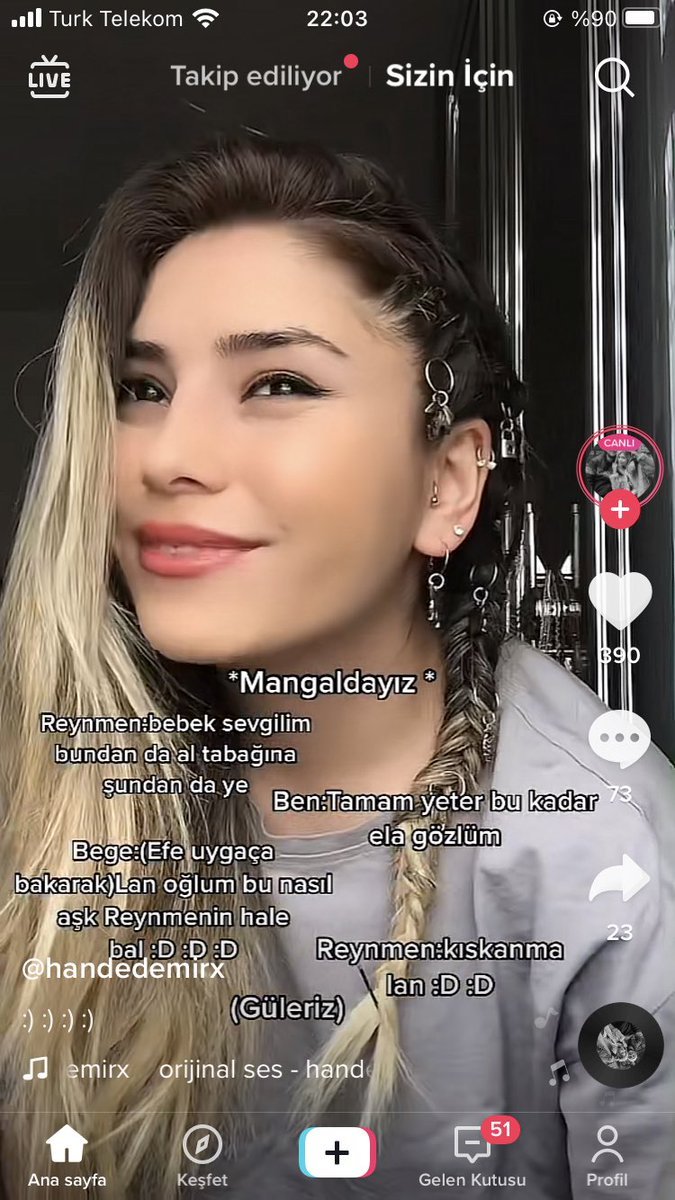
Task: Open the LIVE streams icon
Action: (49, 76)
